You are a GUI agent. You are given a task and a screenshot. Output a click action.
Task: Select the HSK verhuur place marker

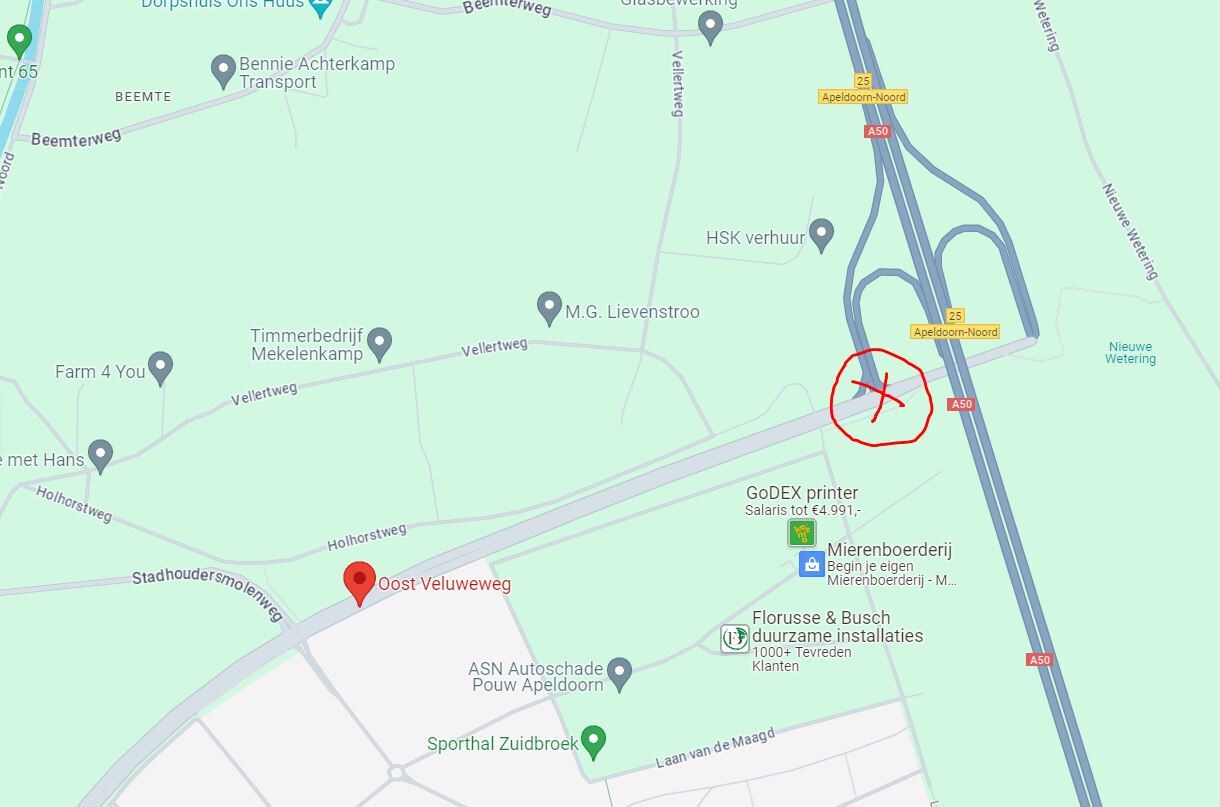click(821, 234)
